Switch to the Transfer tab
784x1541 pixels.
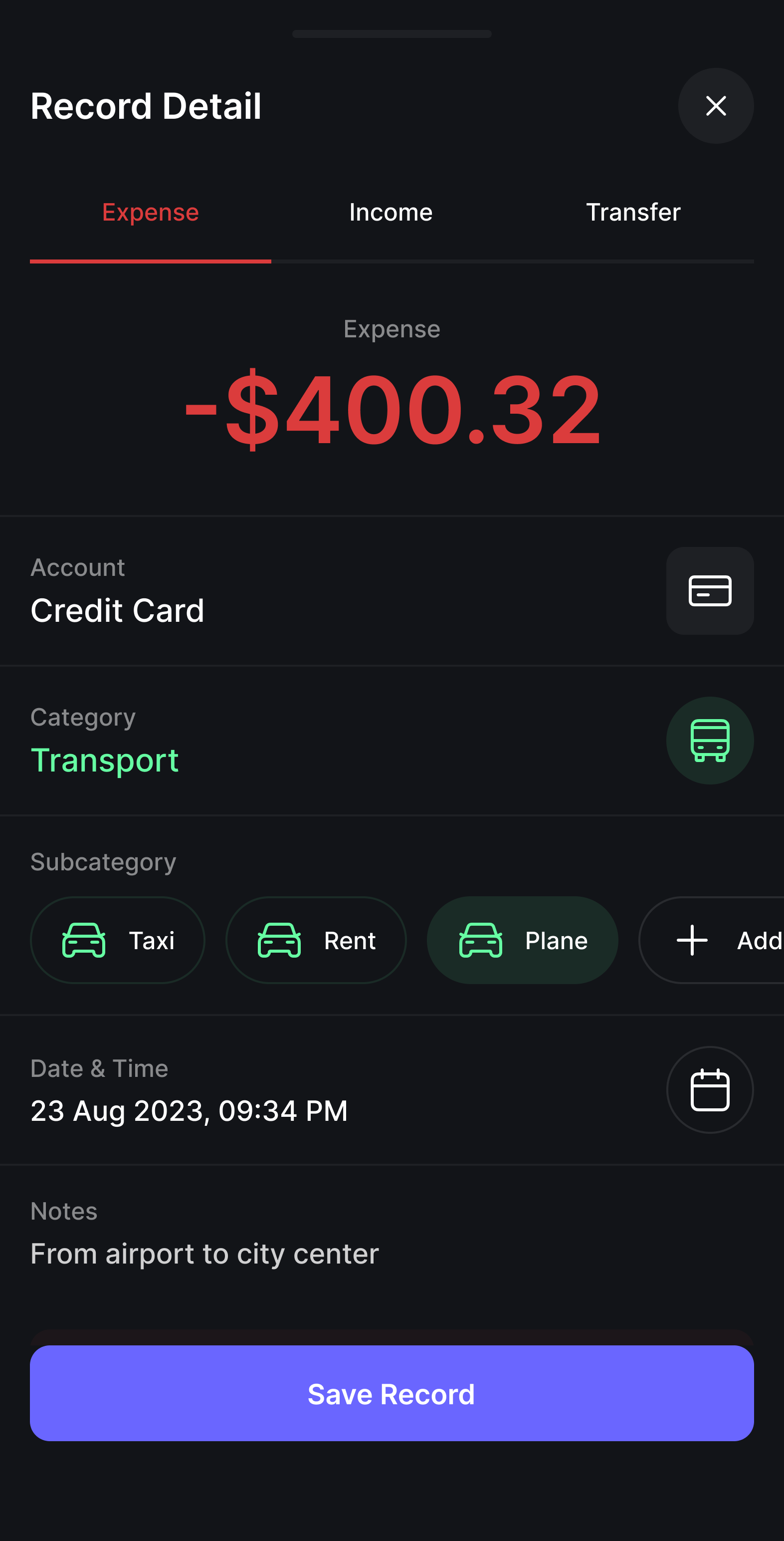[x=633, y=213]
